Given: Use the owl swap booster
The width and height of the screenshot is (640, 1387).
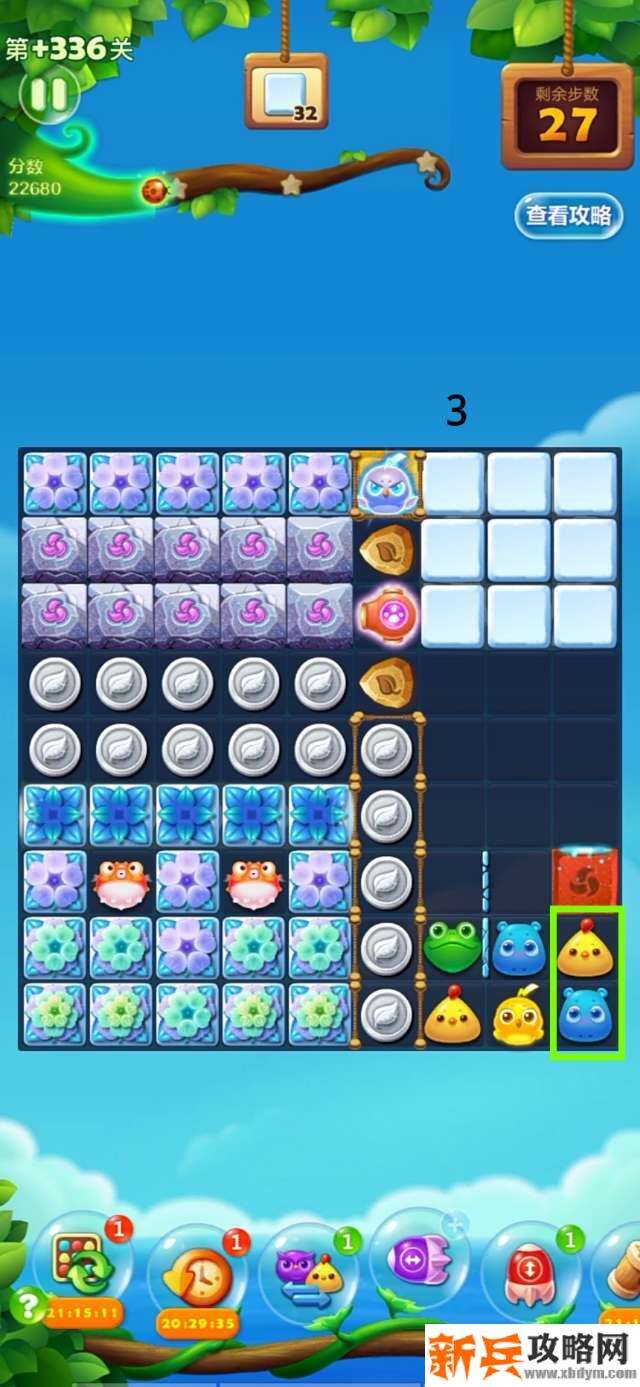Looking at the screenshot, I should pyautogui.click(x=311, y=1270).
